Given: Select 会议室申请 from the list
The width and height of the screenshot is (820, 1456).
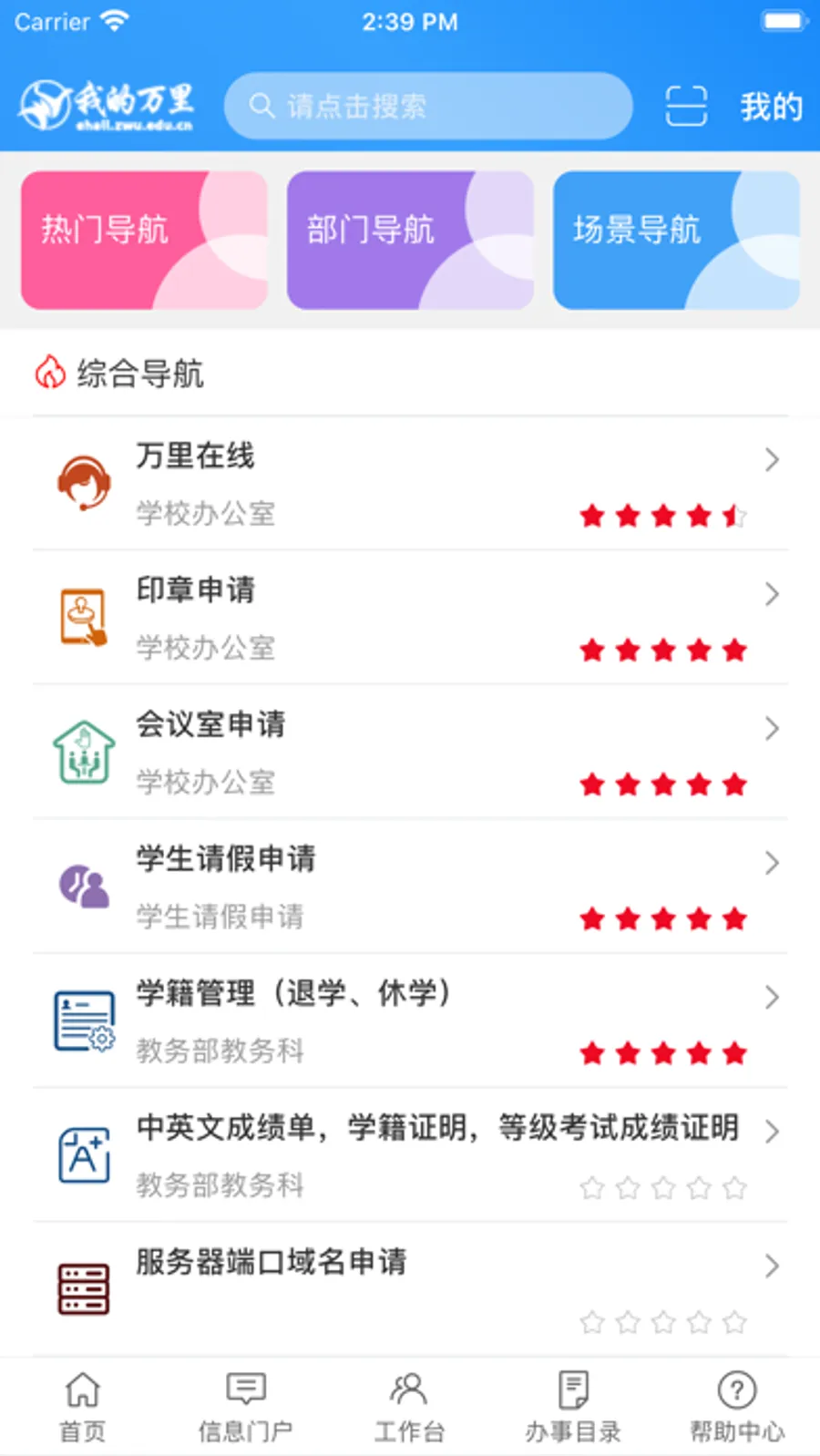Looking at the screenshot, I should 410,752.
